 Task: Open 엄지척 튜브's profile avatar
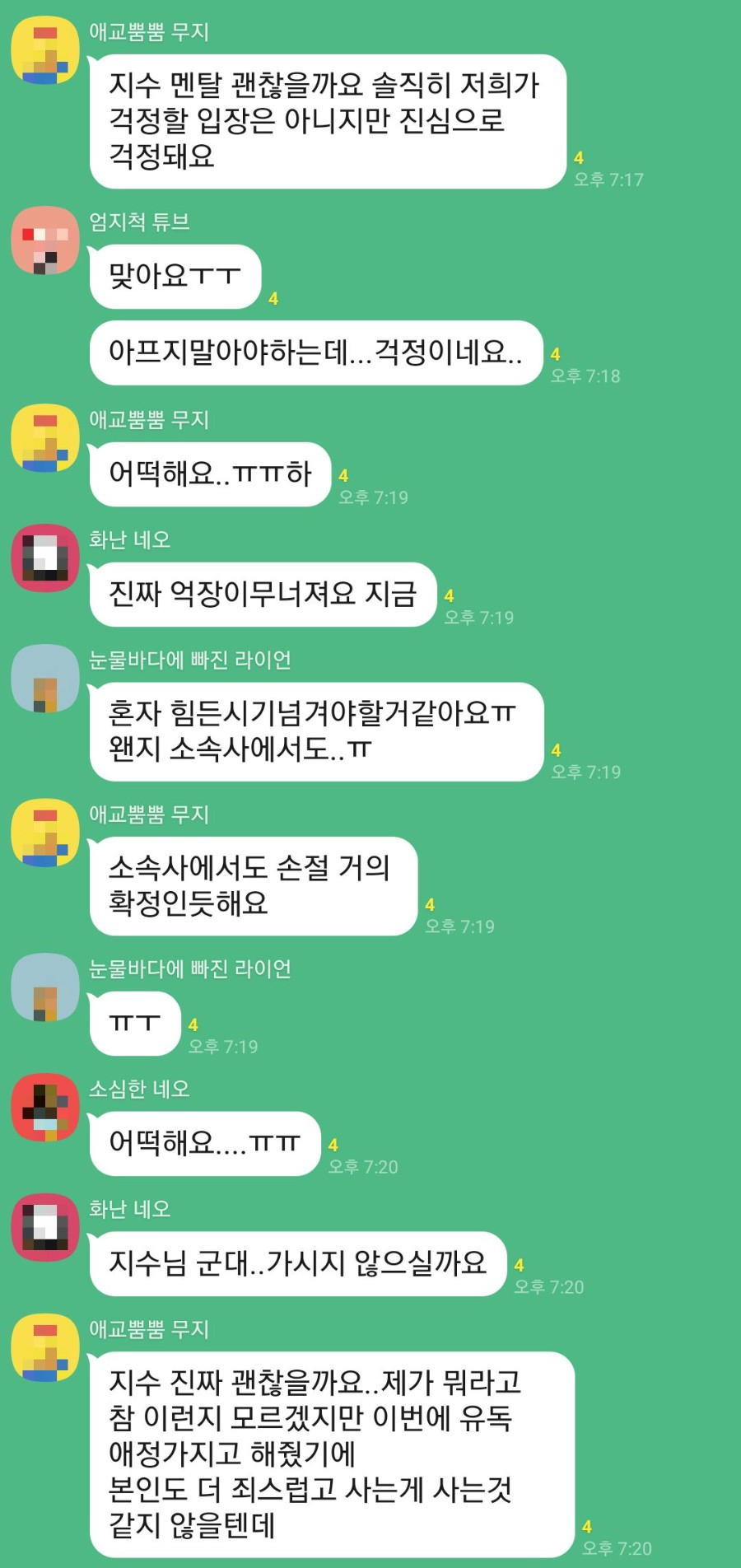tap(45, 240)
